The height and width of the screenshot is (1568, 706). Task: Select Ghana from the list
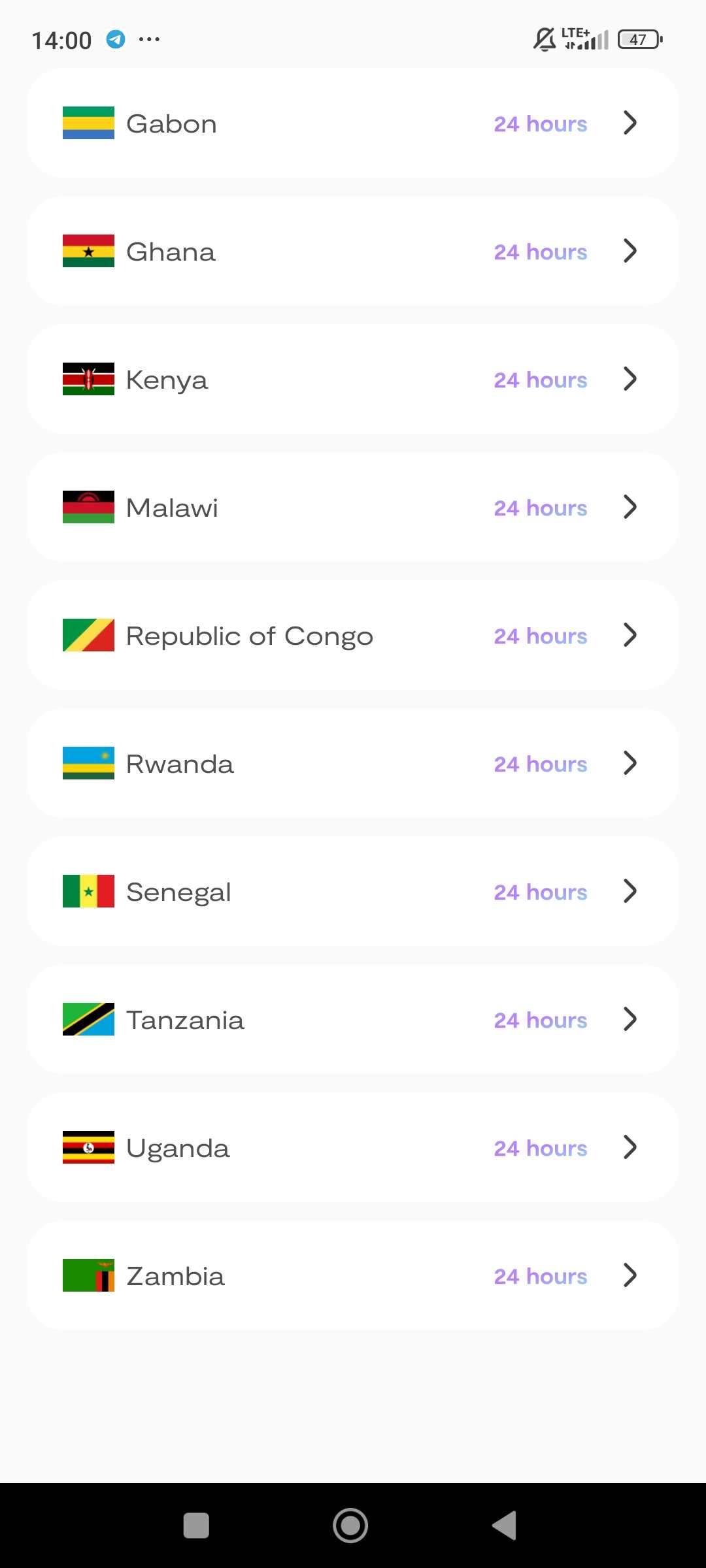click(x=353, y=251)
